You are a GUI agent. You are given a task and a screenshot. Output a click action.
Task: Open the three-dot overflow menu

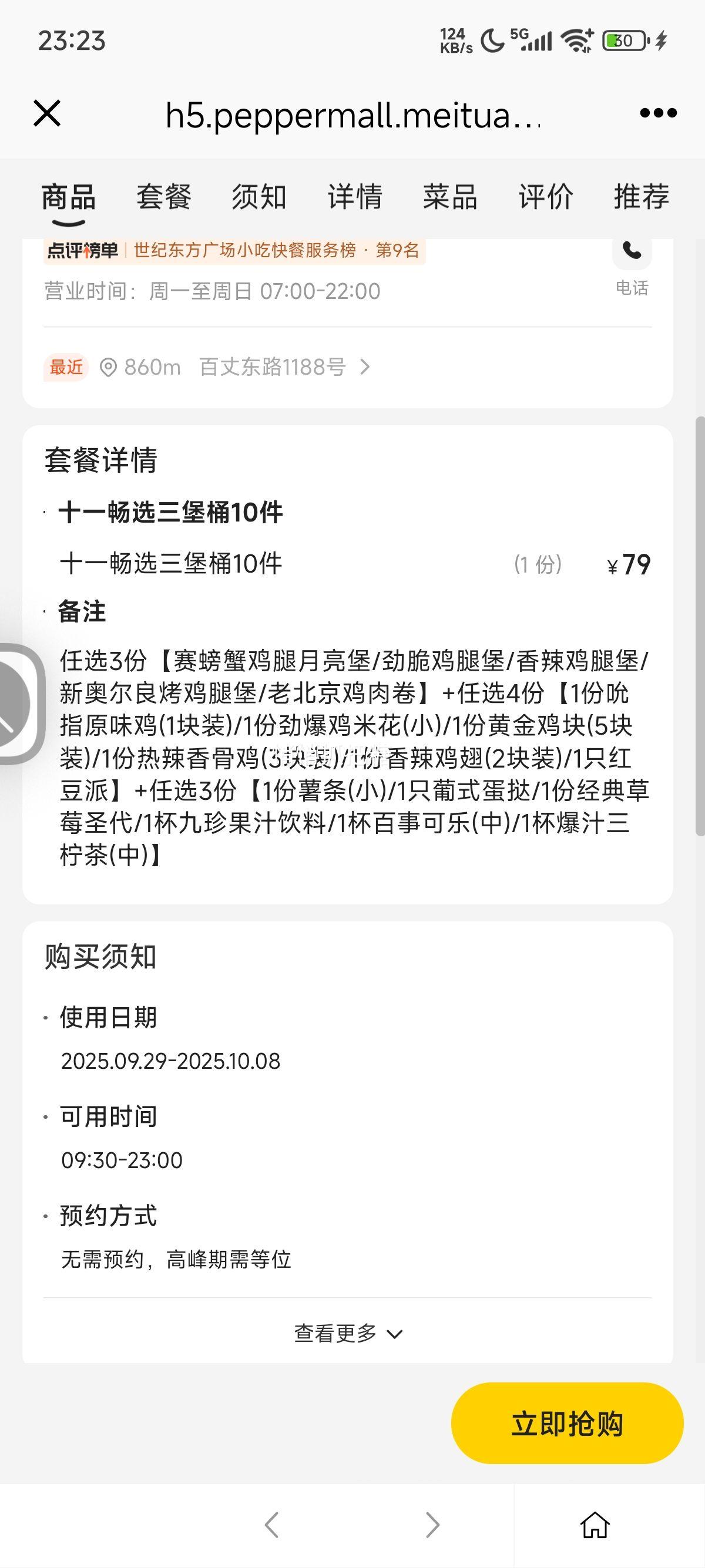click(658, 113)
